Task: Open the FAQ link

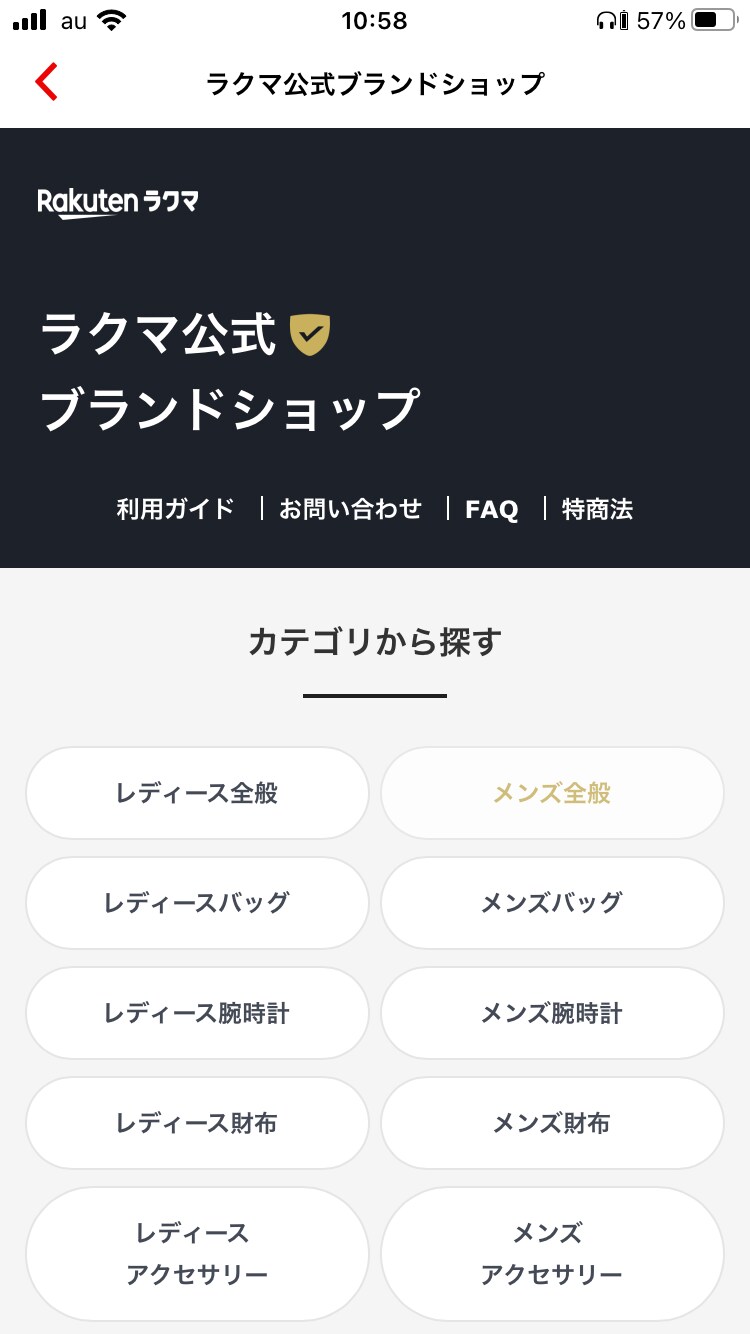Action: pyautogui.click(x=492, y=510)
